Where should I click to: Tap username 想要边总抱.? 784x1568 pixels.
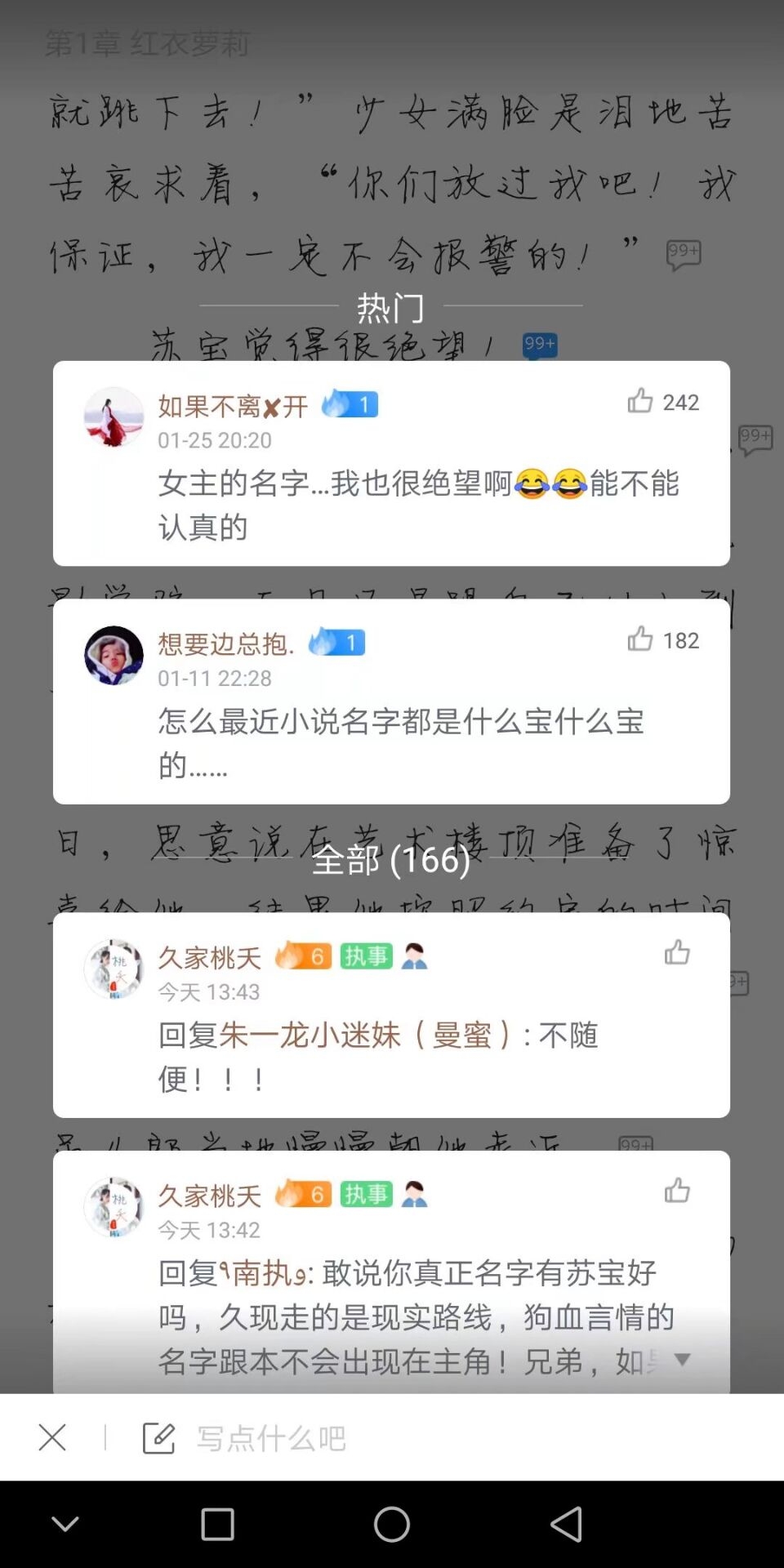tap(225, 644)
